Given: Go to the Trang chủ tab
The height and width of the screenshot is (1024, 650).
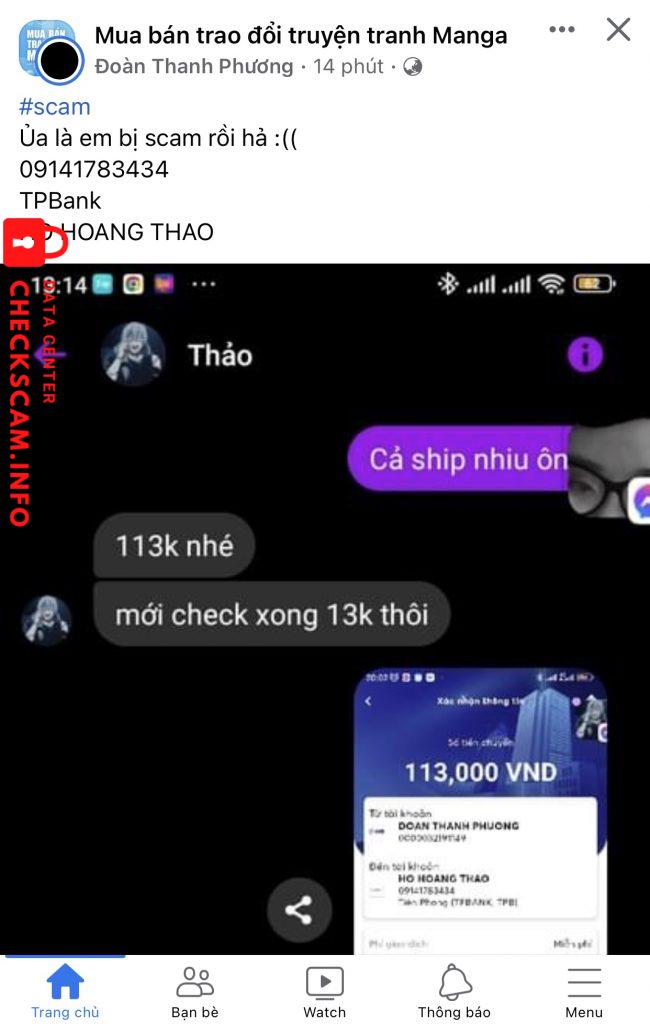Looking at the screenshot, I should (x=65, y=990).
